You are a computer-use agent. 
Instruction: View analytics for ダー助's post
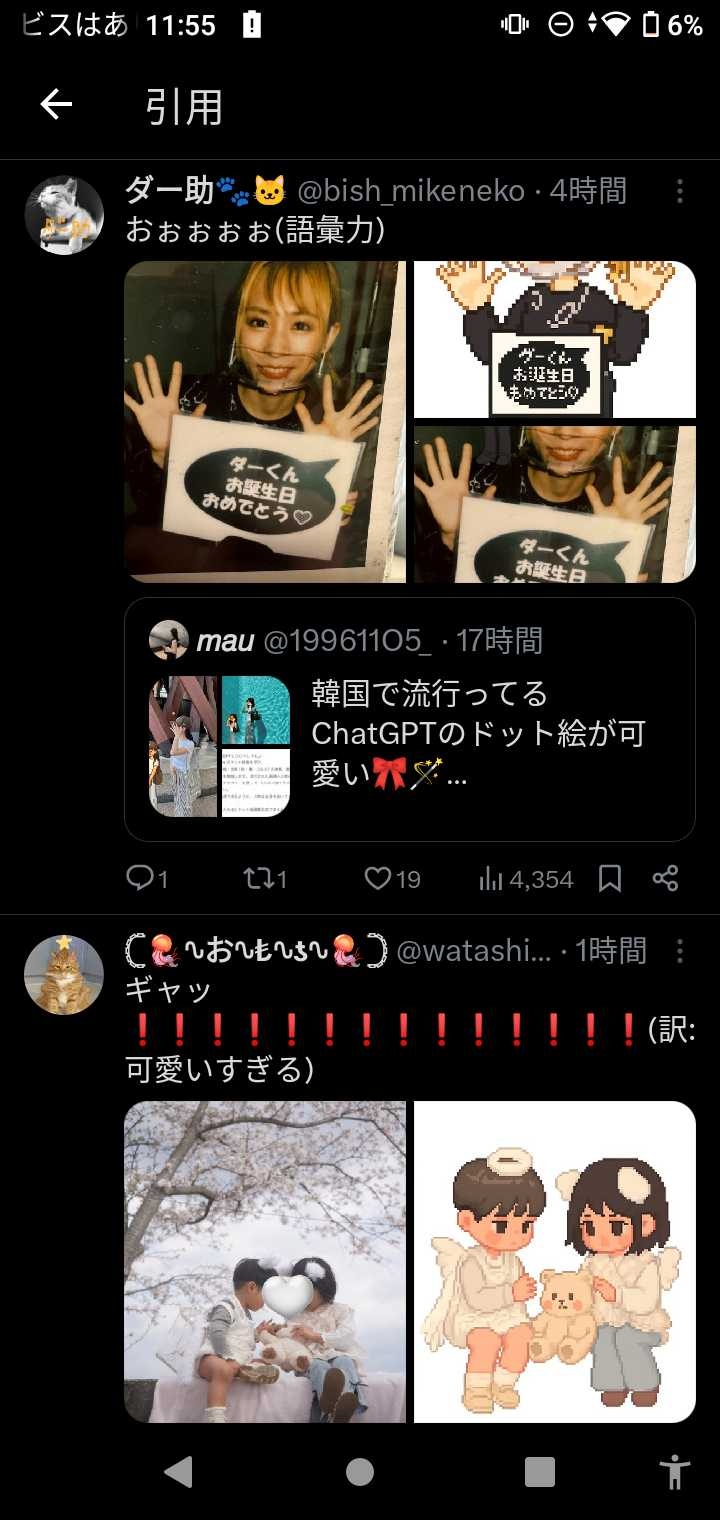point(526,879)
